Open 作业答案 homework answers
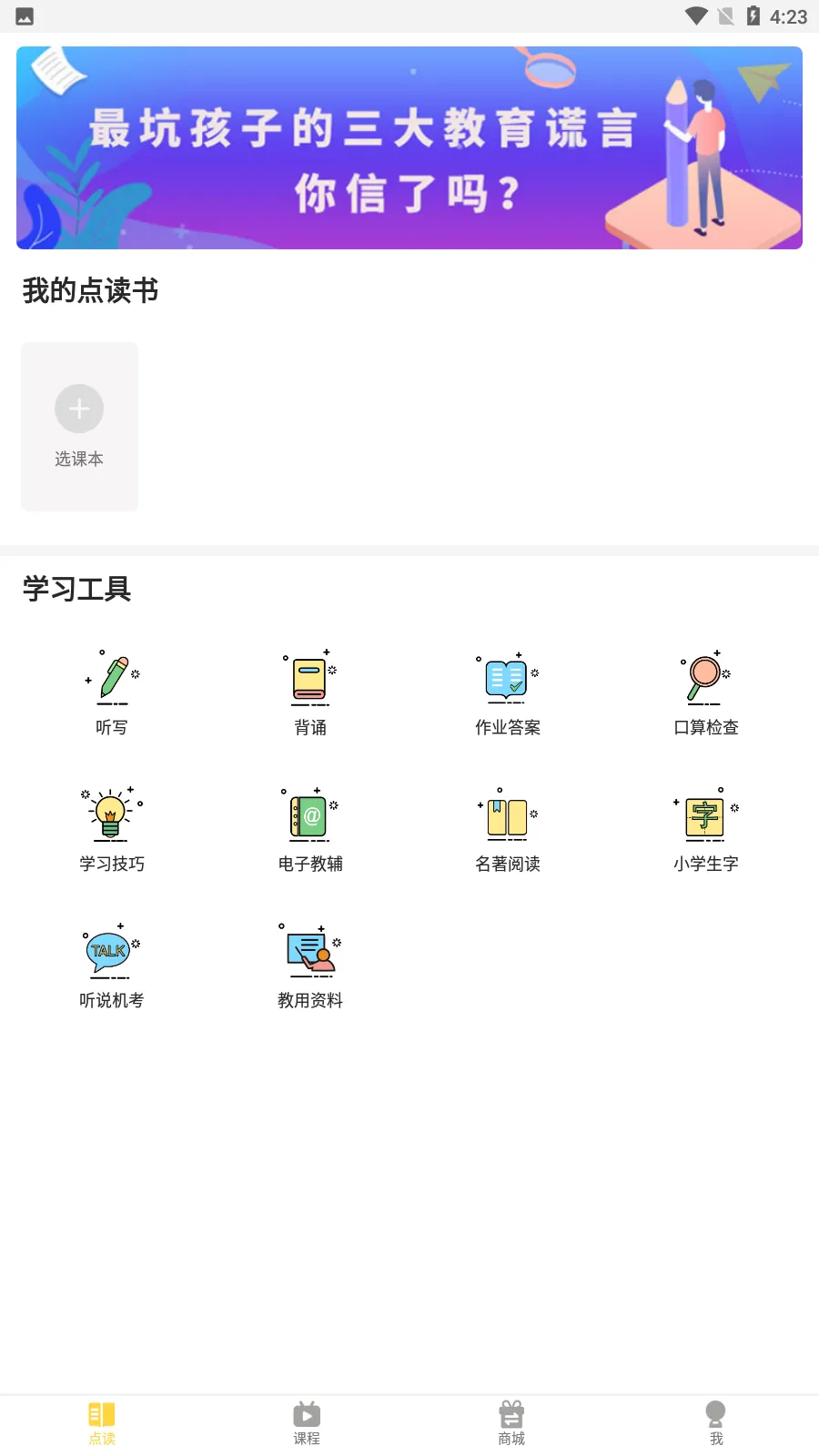Image resolution: width=819 pixels, height=1456 pixels. tap(508, 692)
